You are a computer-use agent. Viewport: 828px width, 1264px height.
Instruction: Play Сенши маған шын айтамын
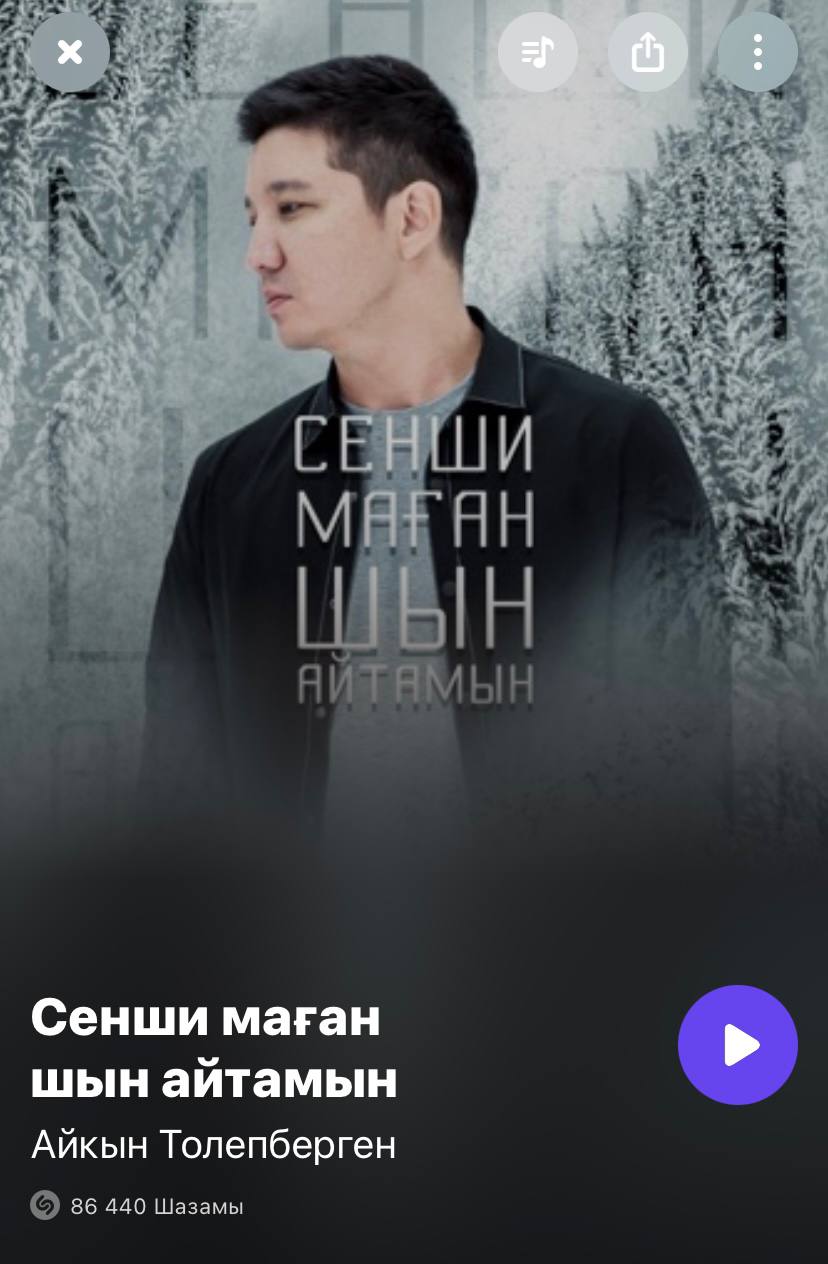(738, 1045)
